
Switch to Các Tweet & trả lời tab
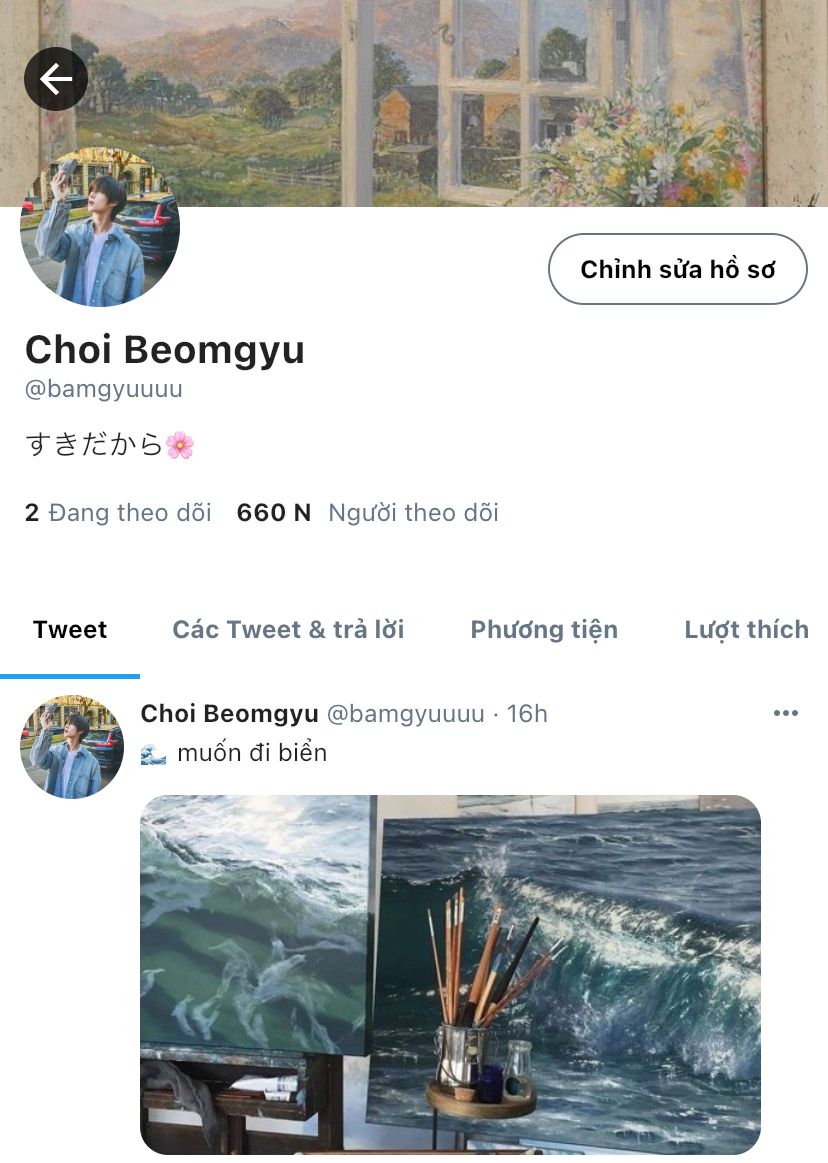(x=288, y=630)
